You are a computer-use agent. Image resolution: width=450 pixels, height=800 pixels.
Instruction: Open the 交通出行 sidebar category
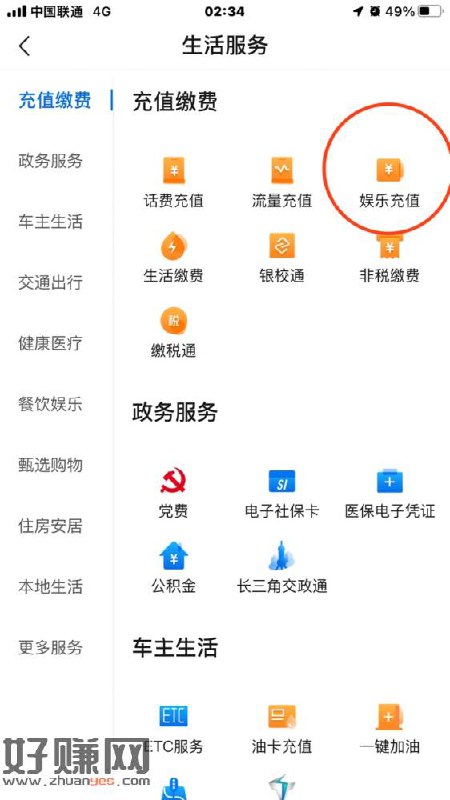point(51,283)
